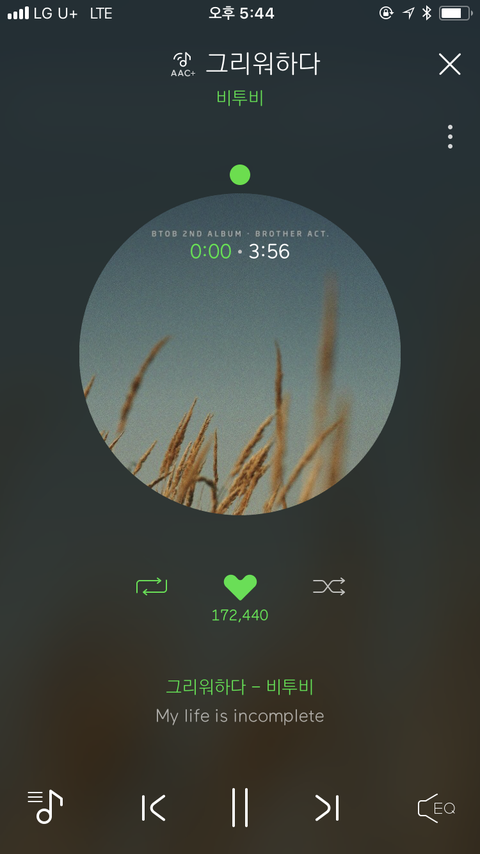Open the EQ sound settings

point(436,808)
